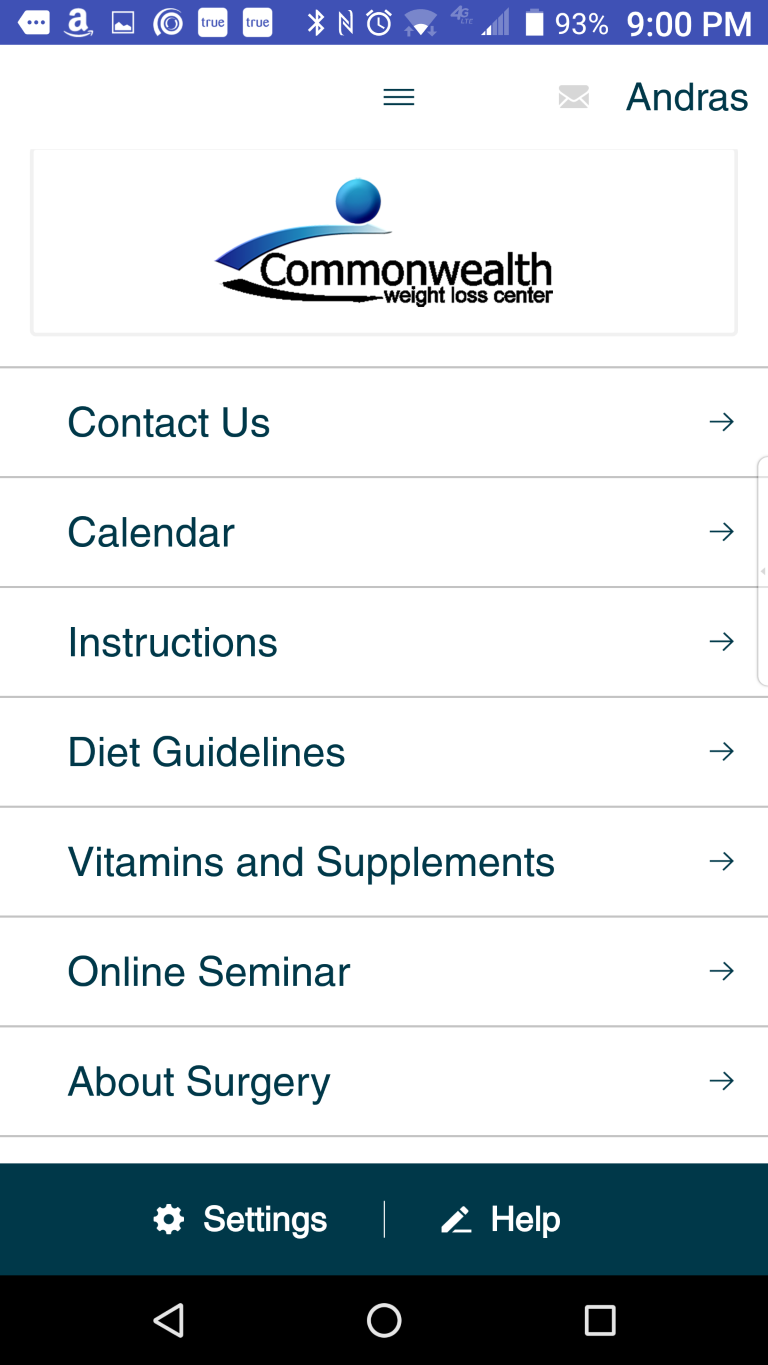The height and width of the screenshot is (1365, 768).
Task: Open Diet Guidelines
Action: [x=384, y=752]
